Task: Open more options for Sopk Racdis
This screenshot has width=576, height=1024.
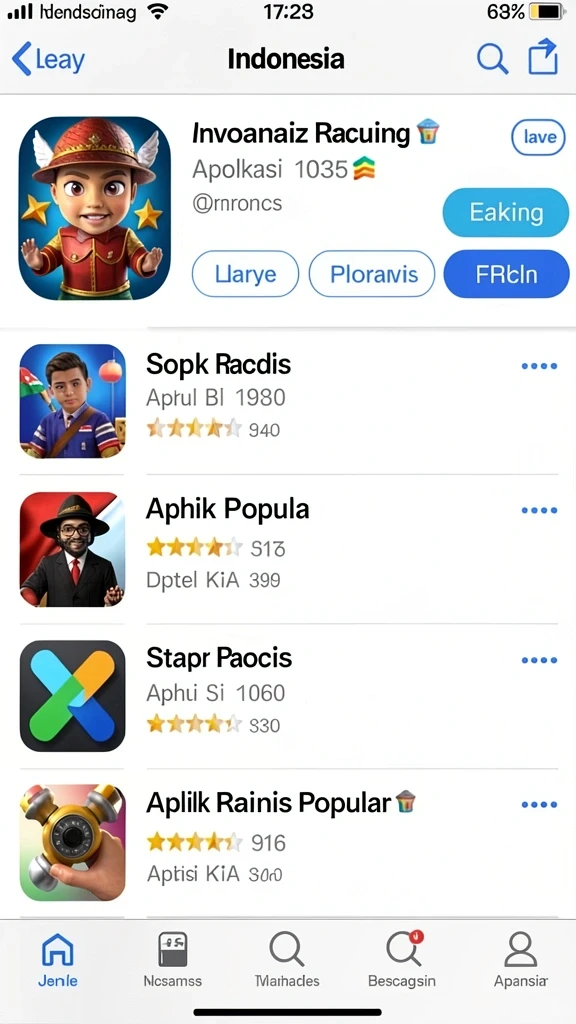Action: (x=539, y=366)
